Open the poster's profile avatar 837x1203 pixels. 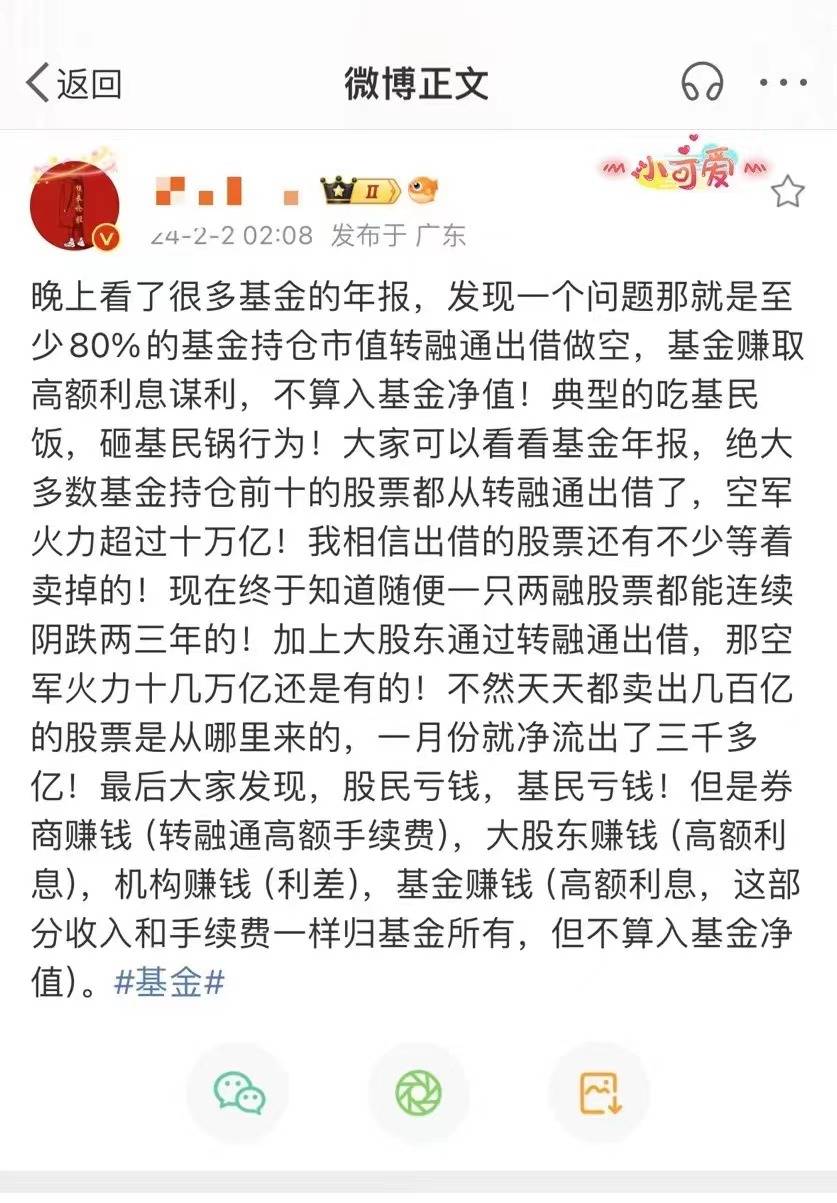click(x=75, y=206)
